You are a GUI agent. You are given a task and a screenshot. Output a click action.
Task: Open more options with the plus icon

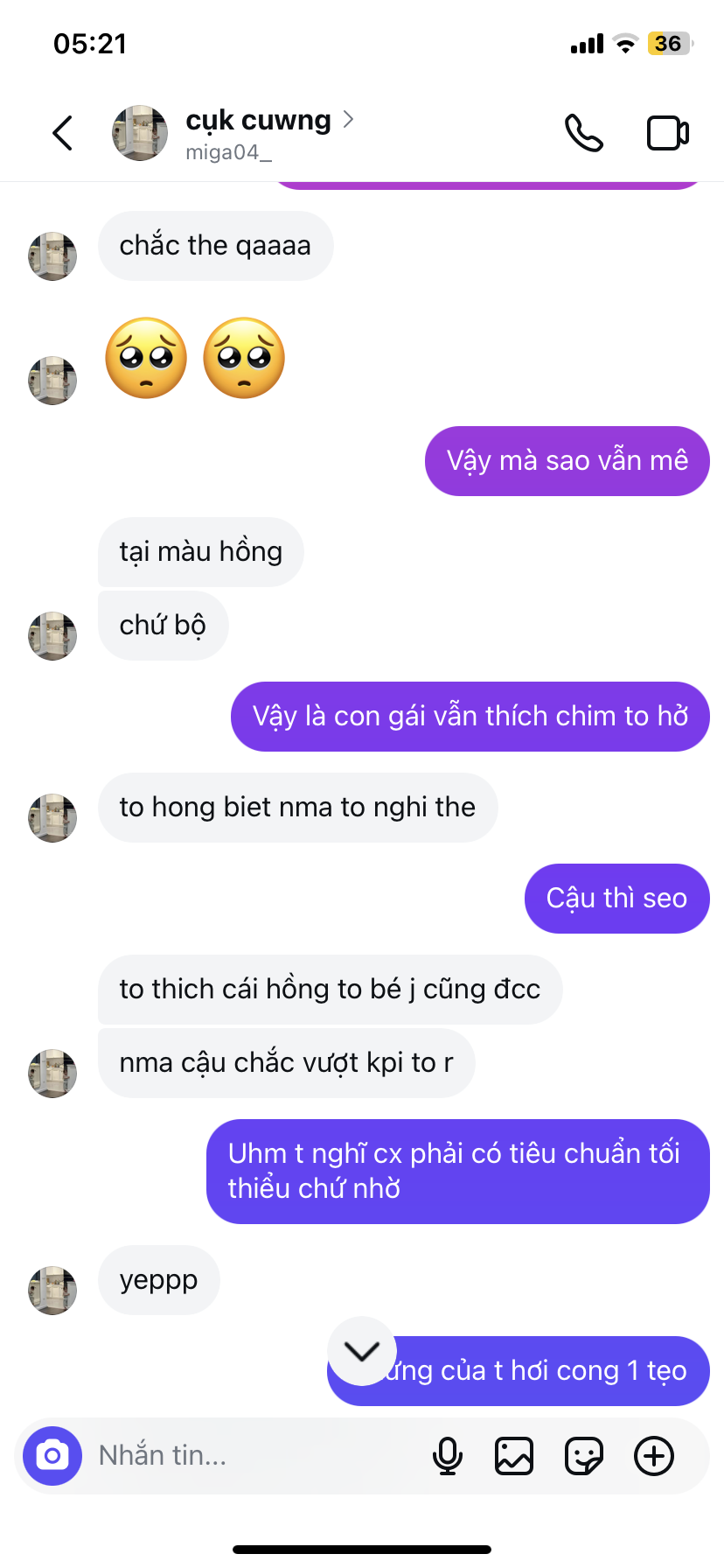tap(654, 1456)
